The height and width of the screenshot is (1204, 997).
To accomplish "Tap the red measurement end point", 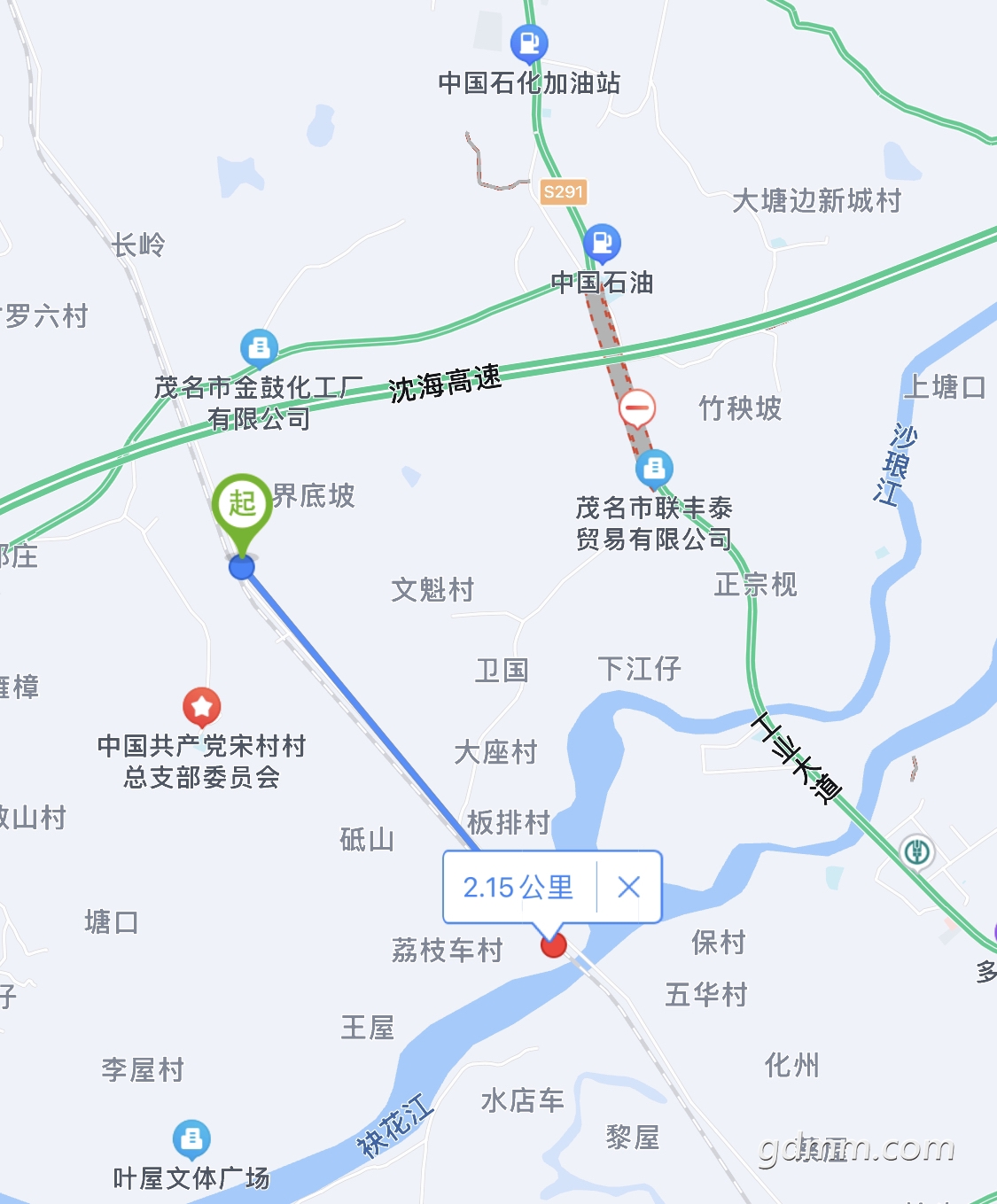I will 554,944.
